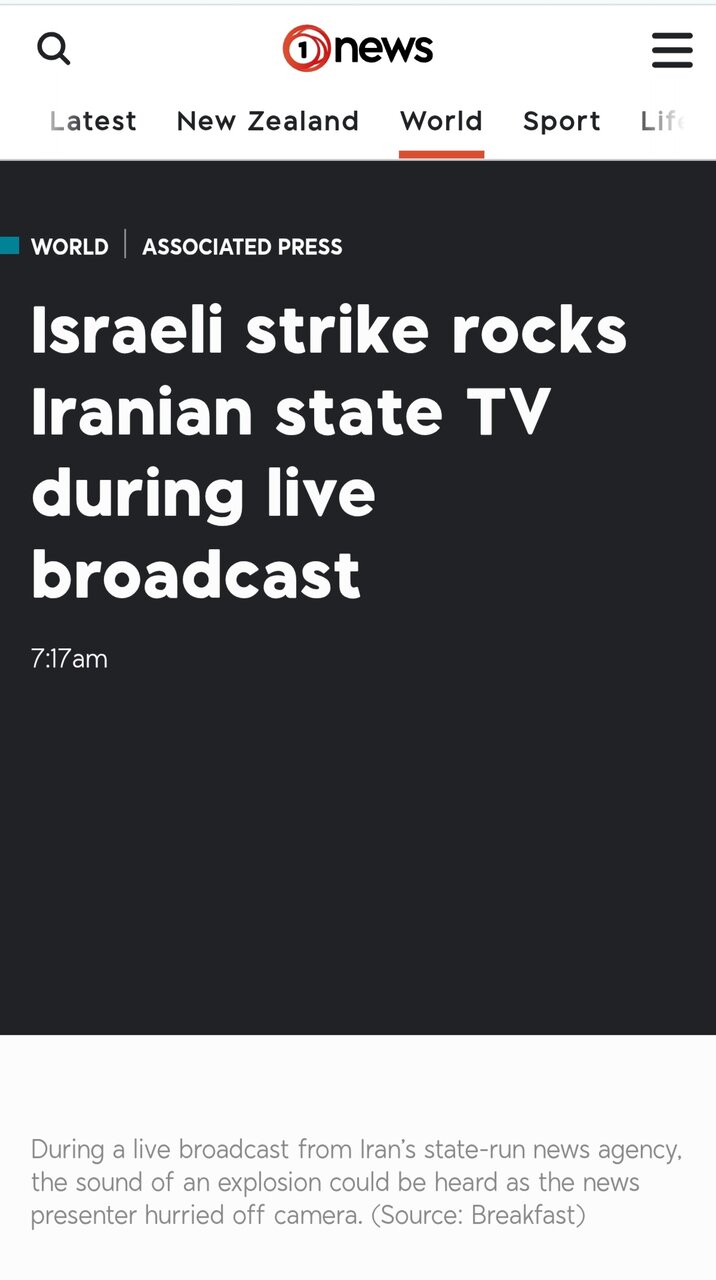This screenshot has width=716, height=1280.
Task: Open the search icon
Action: [54, 48]
